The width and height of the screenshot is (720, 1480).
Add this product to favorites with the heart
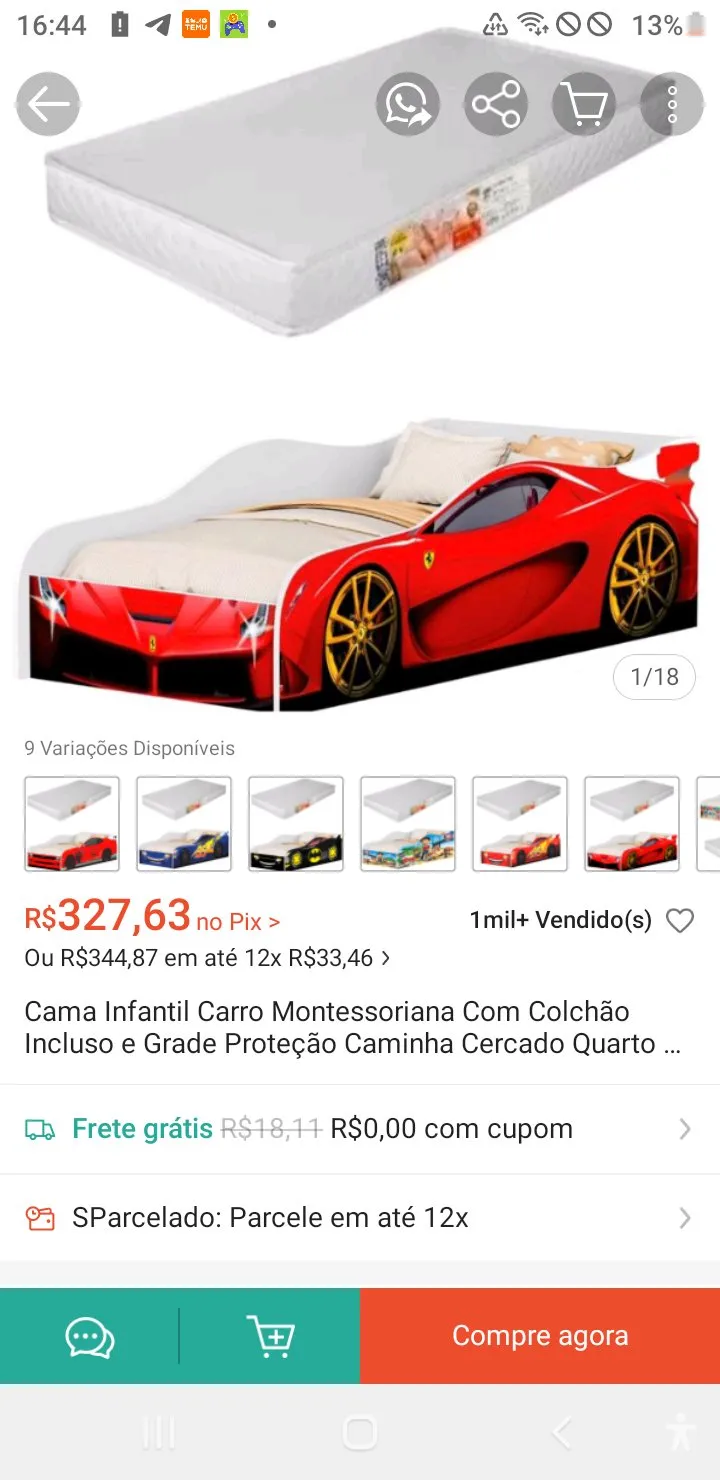(x=680, y=920)
